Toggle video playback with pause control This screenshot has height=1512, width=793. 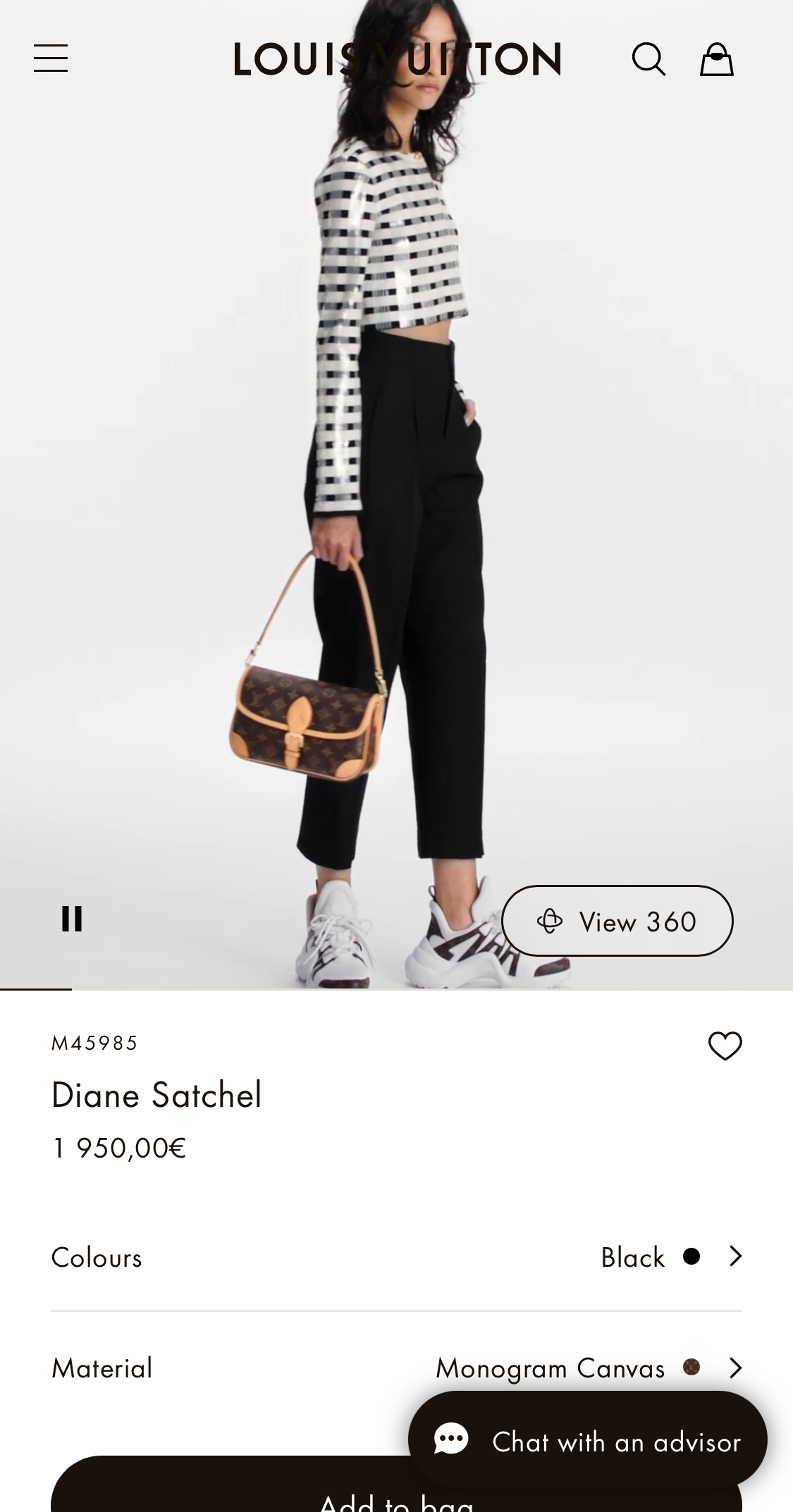point(71,919)
